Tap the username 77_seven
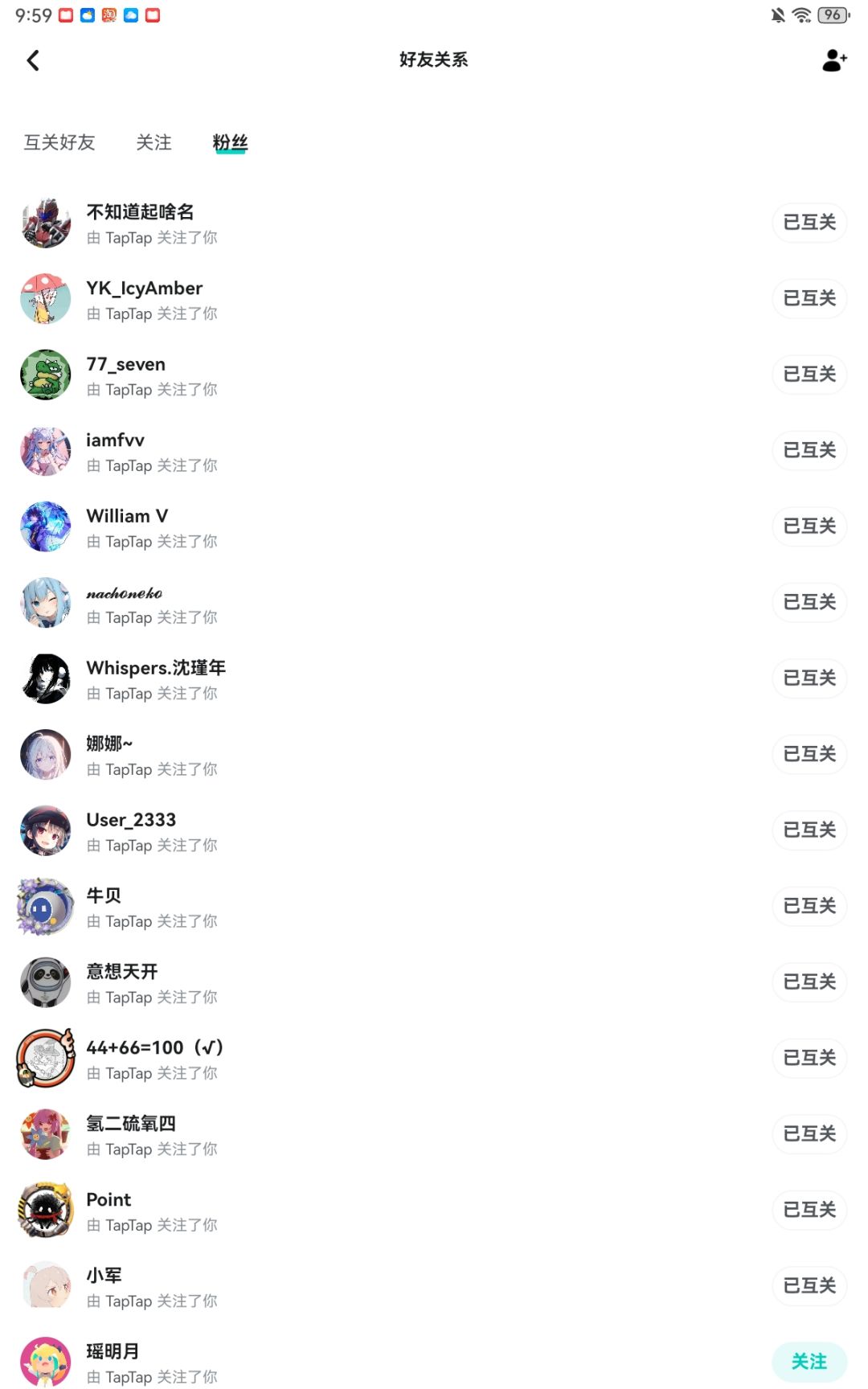868x1389 pixels. point(125,363)
